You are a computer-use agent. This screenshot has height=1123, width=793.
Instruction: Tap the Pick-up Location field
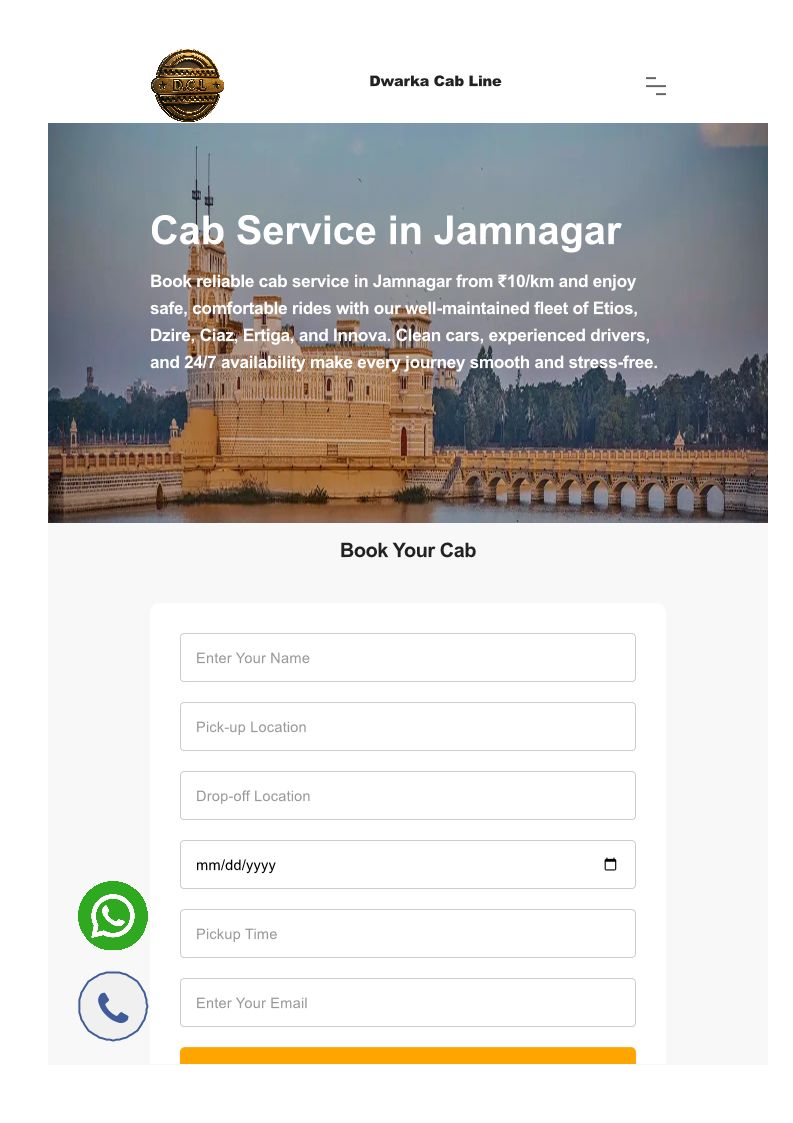pyautogui.click(x=408, y=726)
